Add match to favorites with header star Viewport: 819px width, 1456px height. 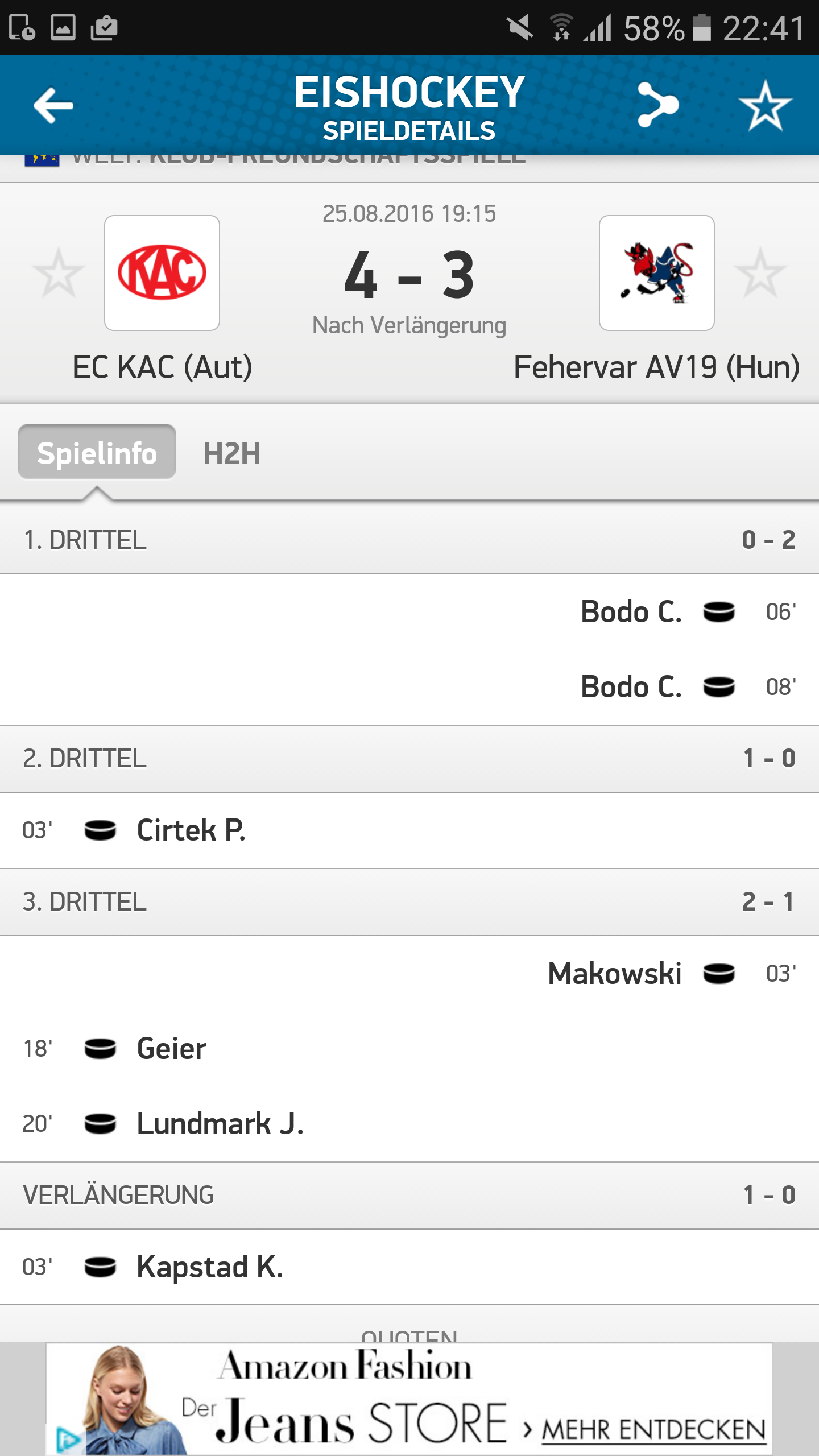coord(765,105)
